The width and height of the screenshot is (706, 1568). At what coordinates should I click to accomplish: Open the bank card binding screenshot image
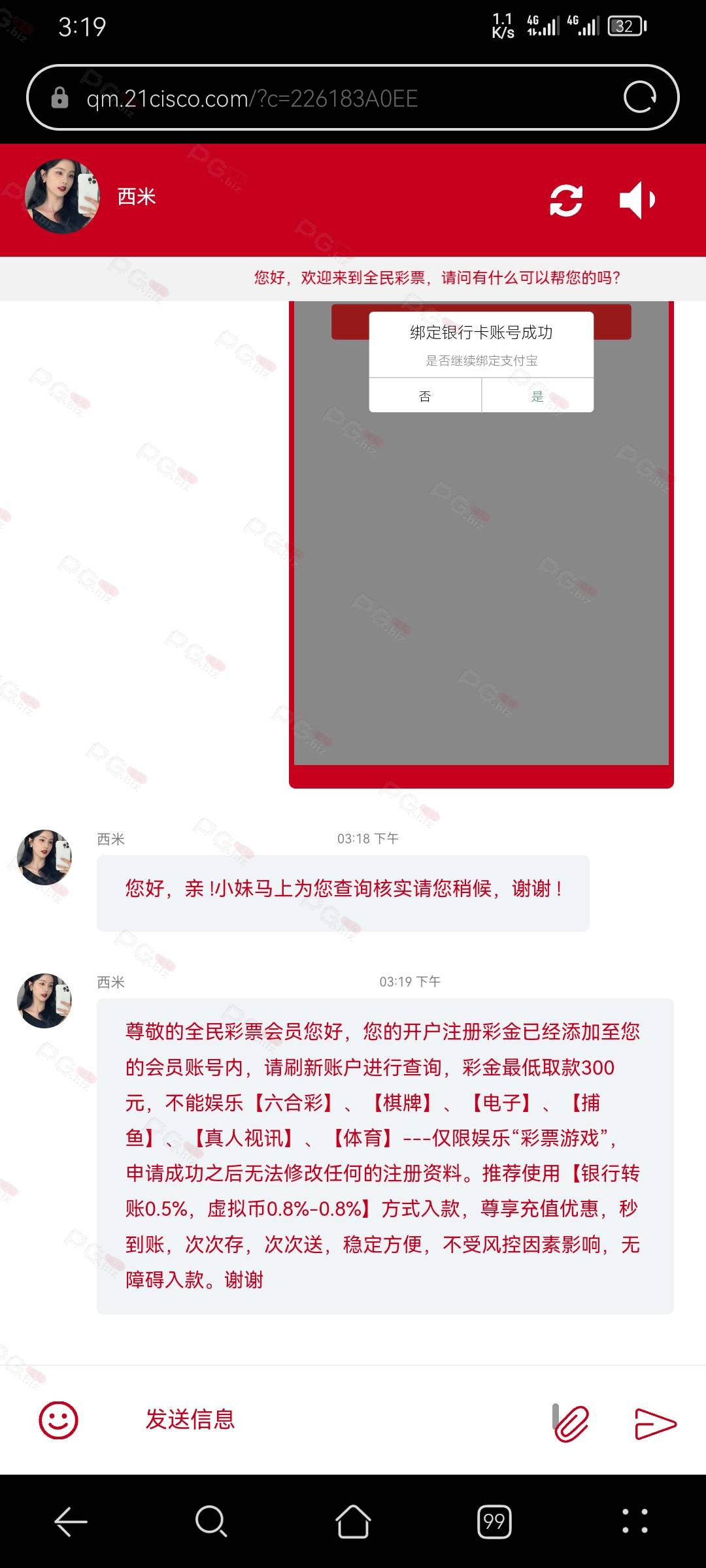(x=481, y=545)
